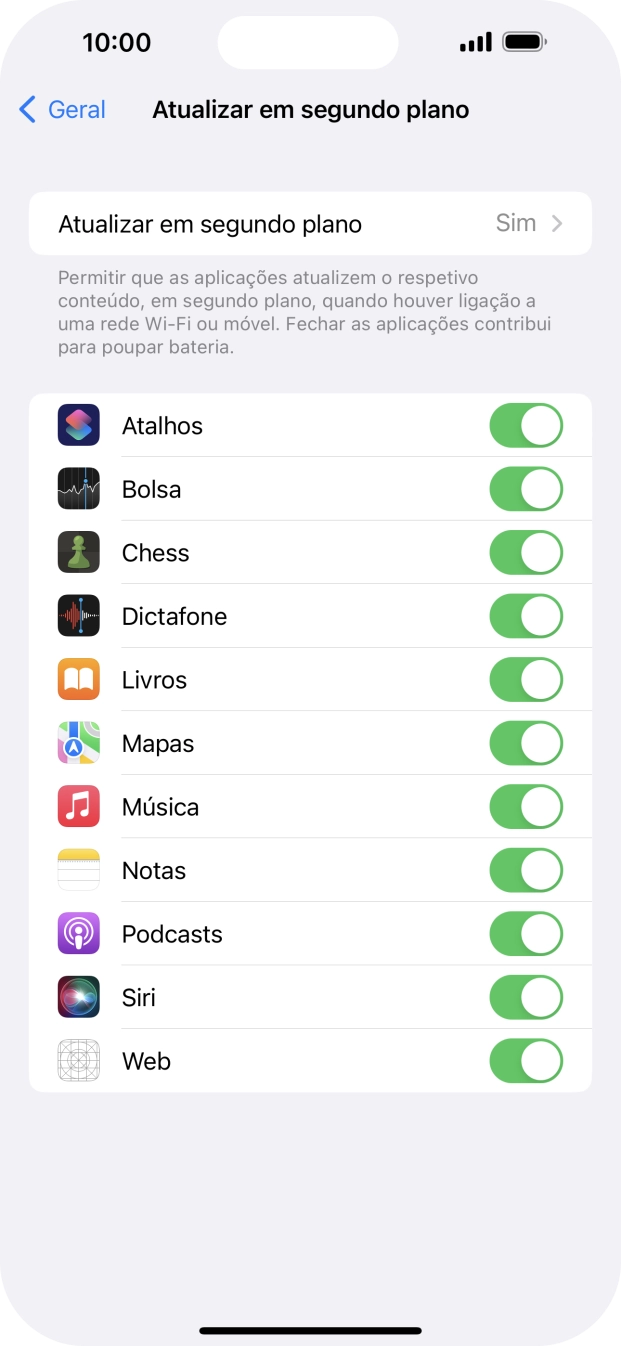Switch off the Podcasts toggle
Screen dimensions: 621x1346
pyautogui.click(x=526, y=934)
